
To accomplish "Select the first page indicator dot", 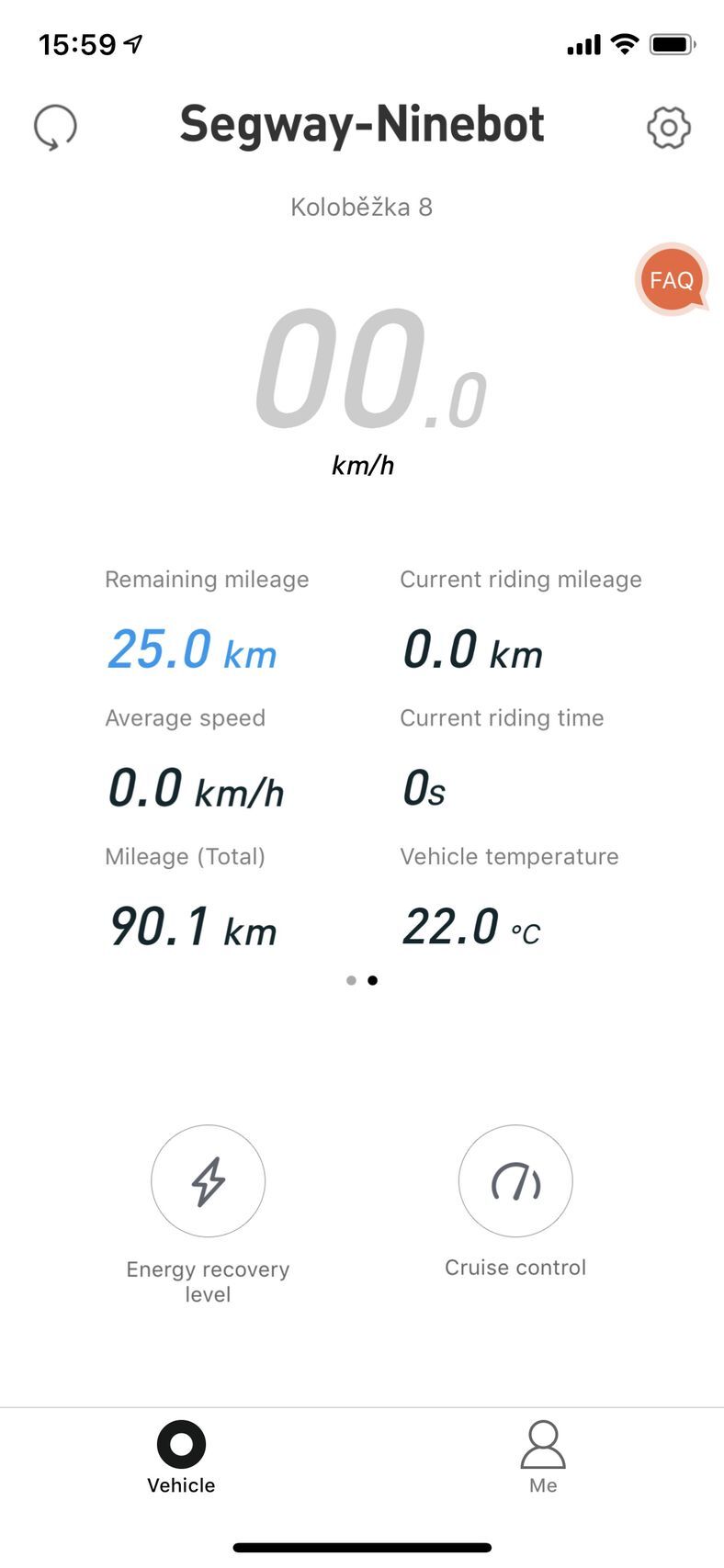I will (351, 980).
